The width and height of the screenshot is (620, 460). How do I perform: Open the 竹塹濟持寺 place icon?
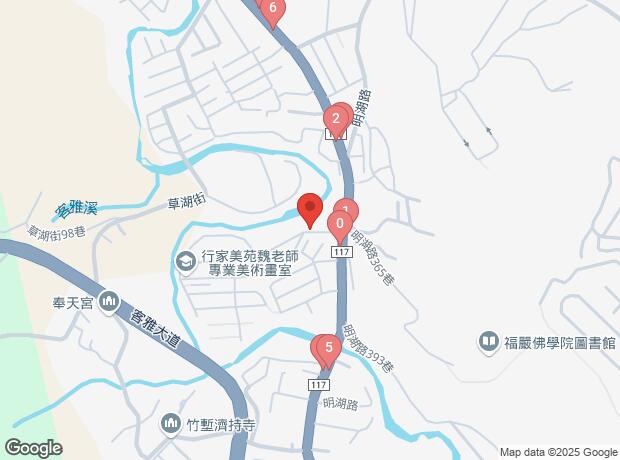(171, 424)
